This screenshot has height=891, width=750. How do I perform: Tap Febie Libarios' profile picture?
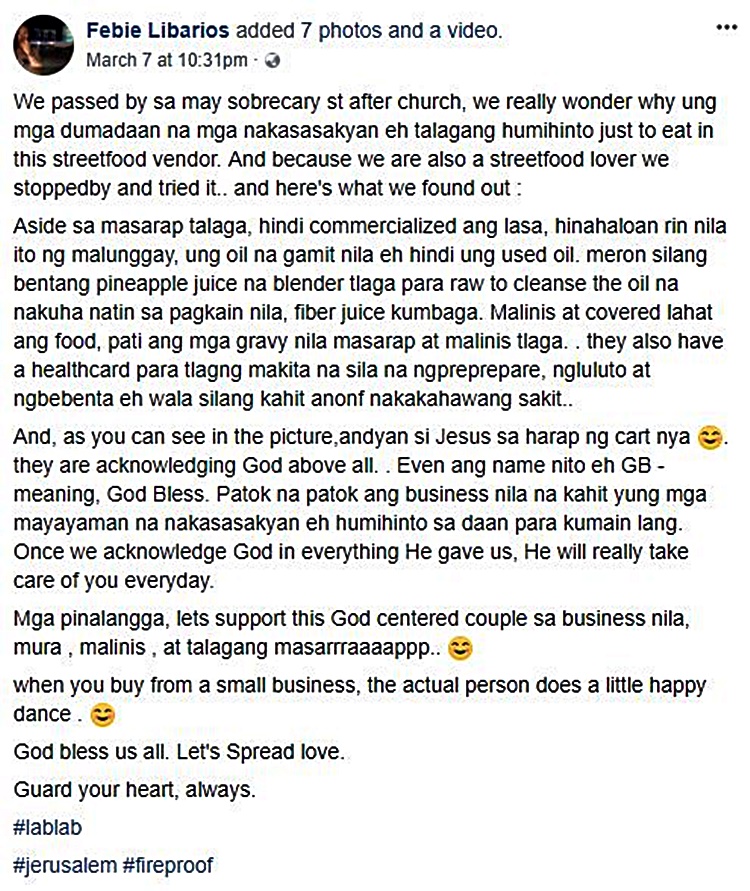tap(42, 45)
